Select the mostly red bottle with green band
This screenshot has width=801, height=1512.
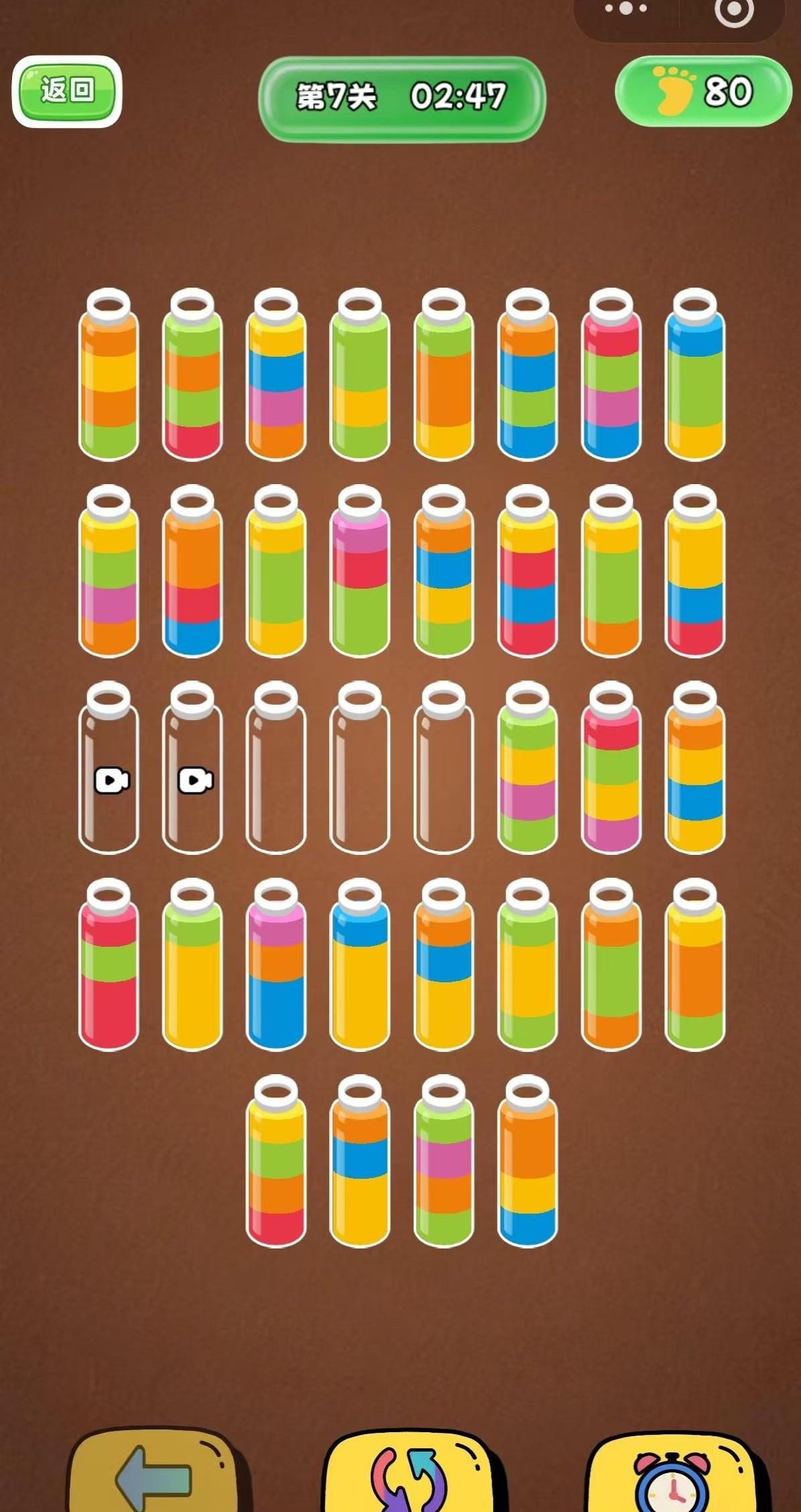tap(109, 964)
